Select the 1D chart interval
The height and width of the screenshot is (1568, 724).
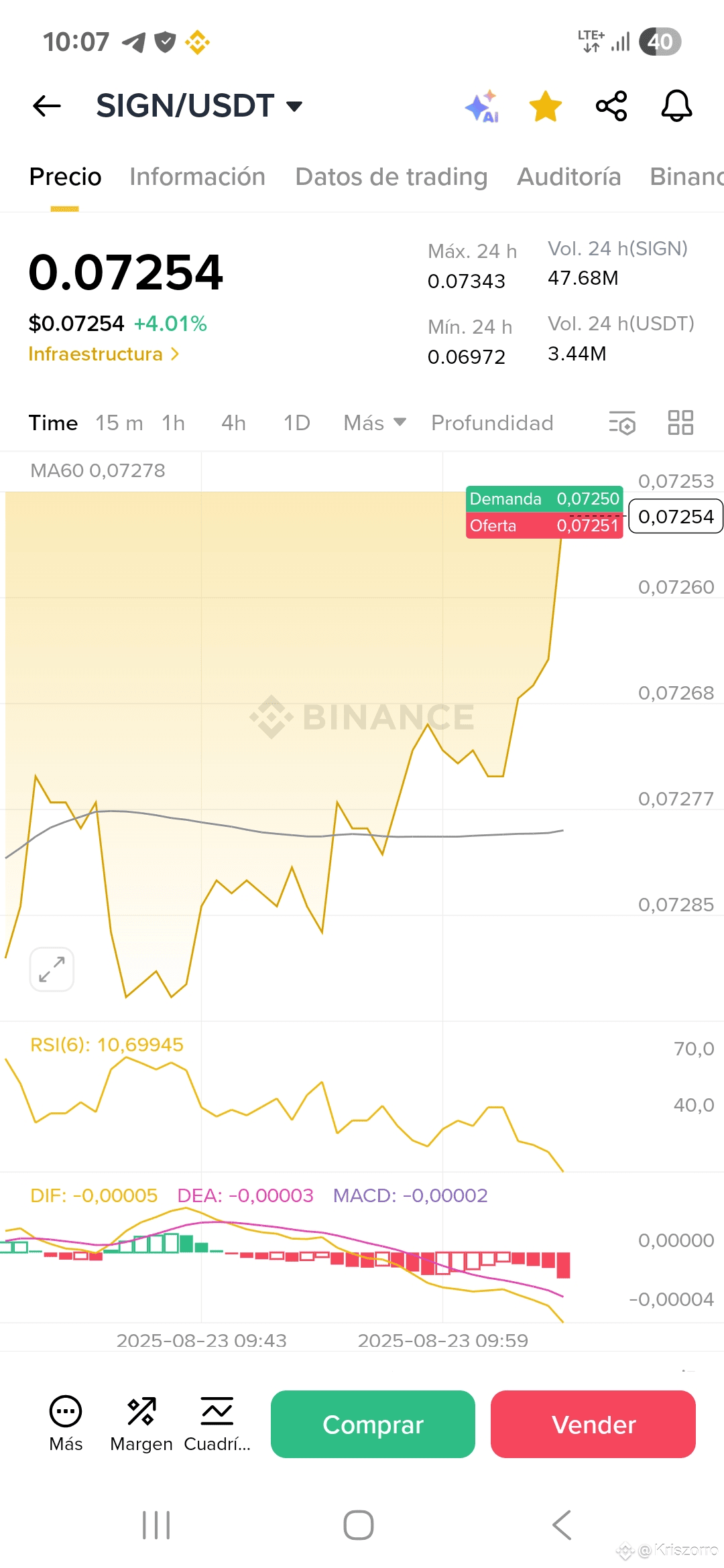(x=296, y=423)
